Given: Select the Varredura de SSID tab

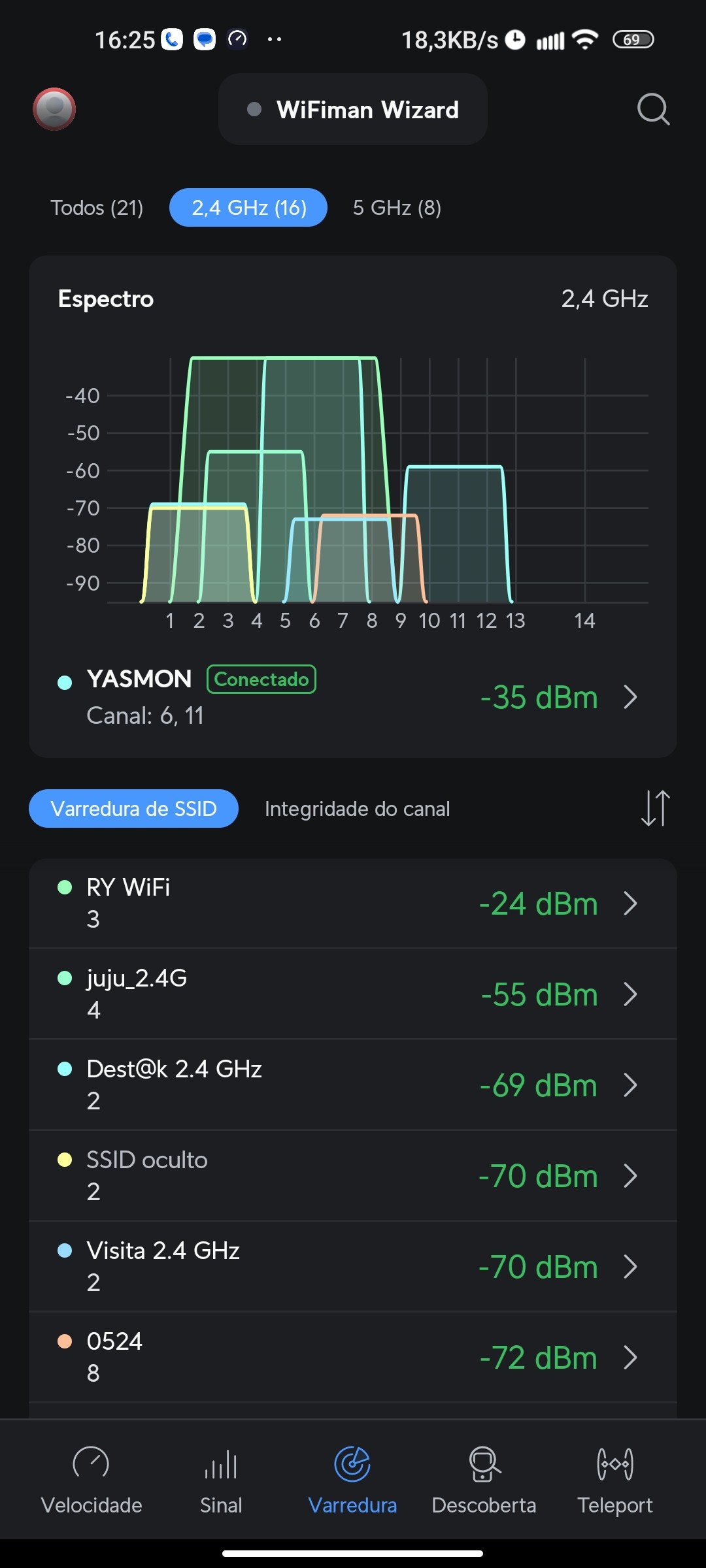Looking at the screenshot, I should pyautogui.click(x=133, y=809).
